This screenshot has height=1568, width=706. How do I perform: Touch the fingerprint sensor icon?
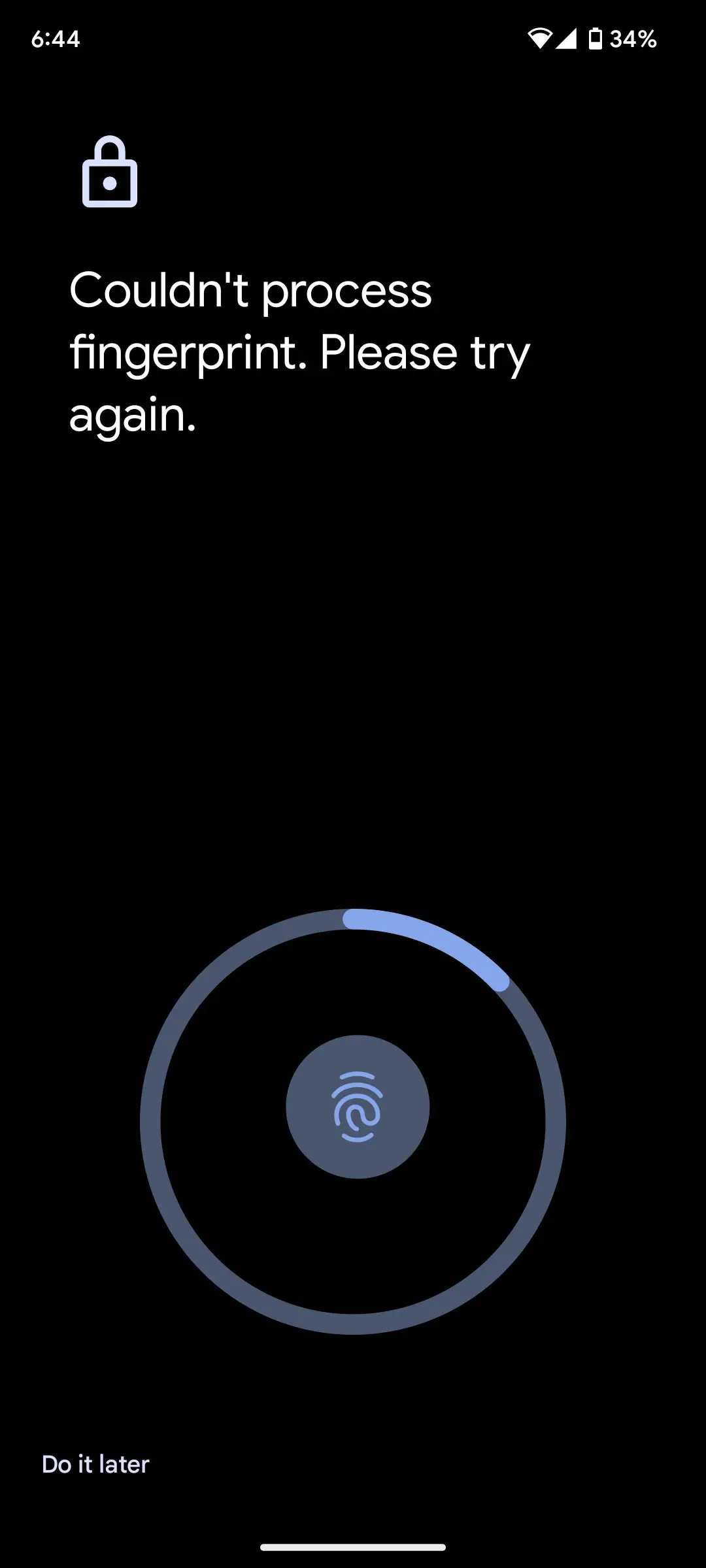click(357, 1107)
